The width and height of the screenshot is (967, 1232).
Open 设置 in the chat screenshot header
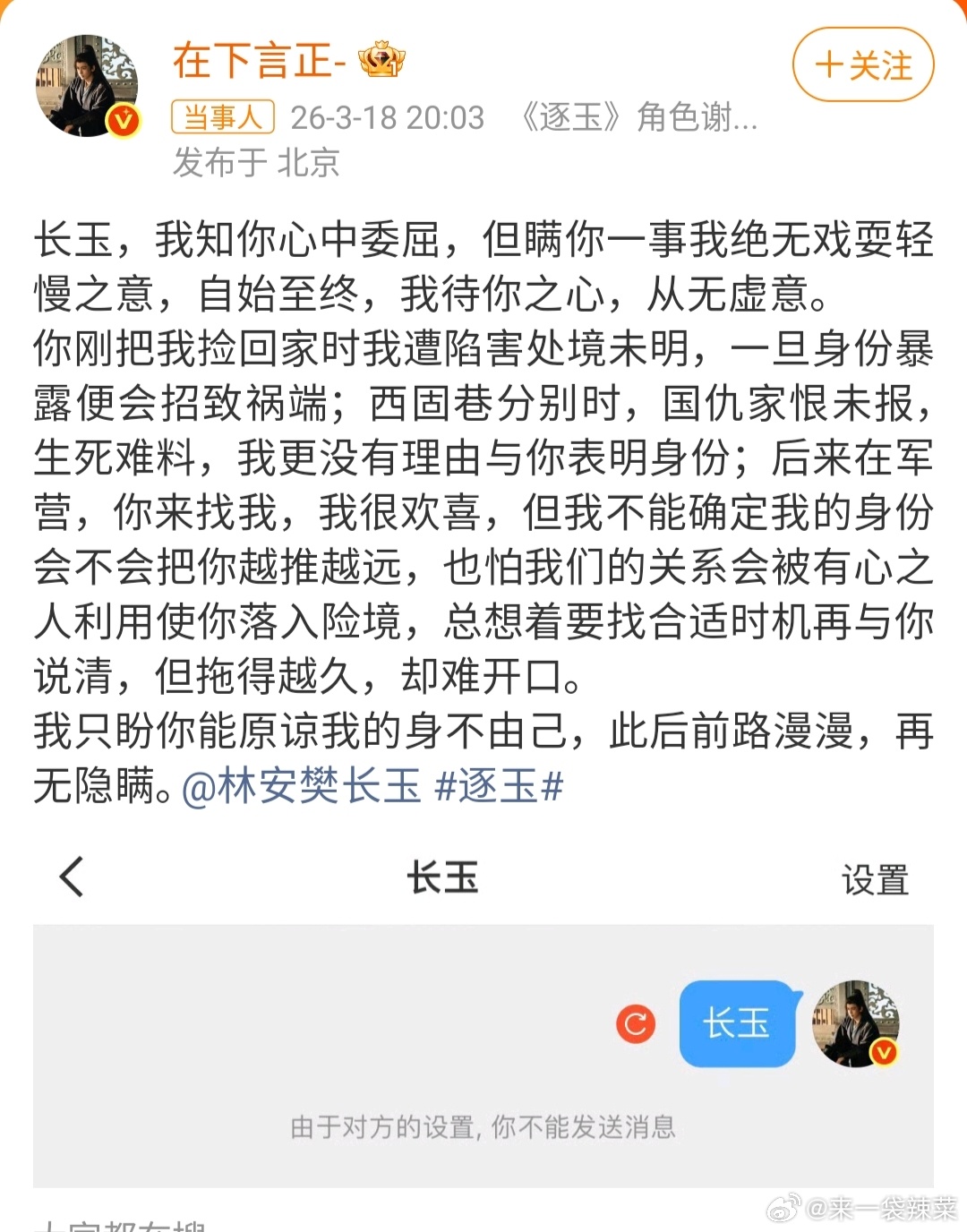click(875, 878)
